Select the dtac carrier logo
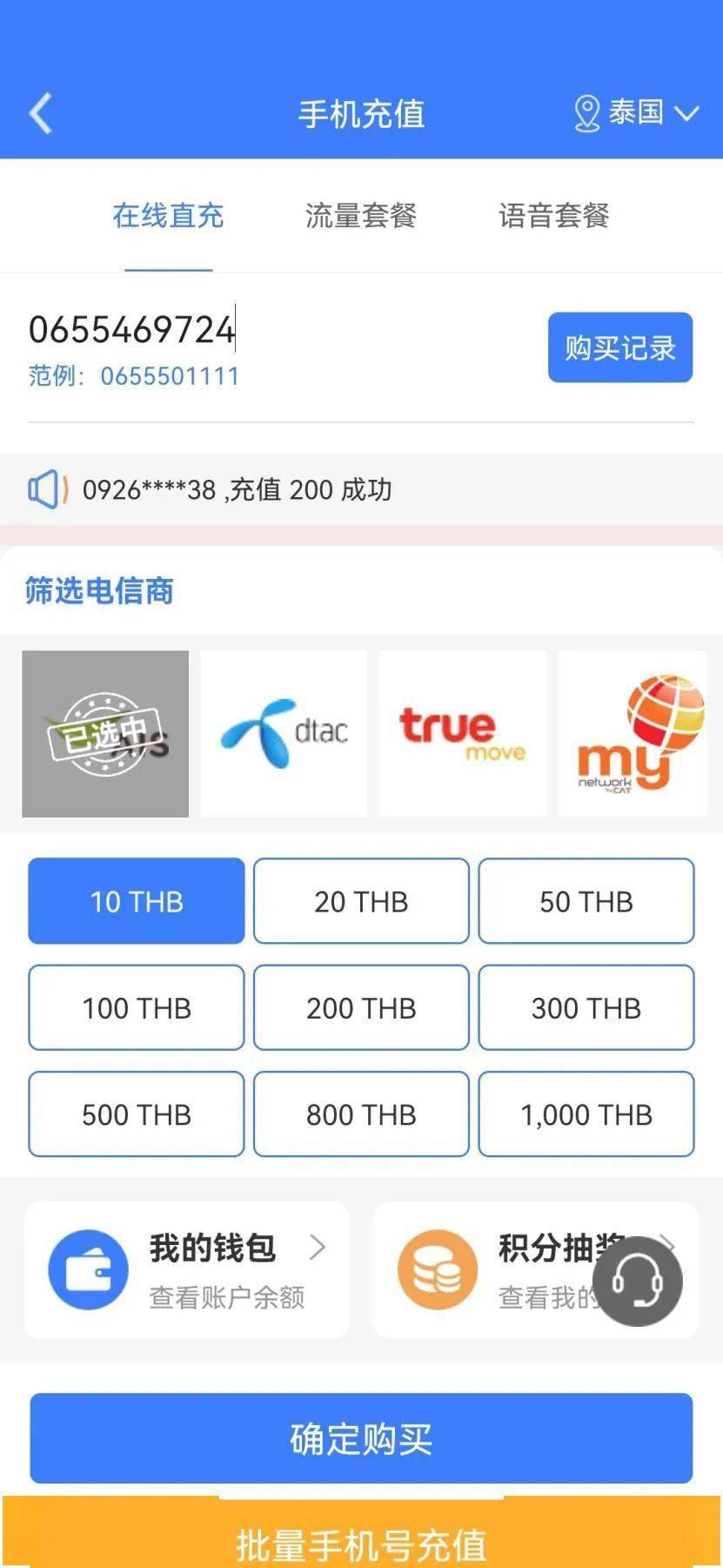This screenshot has width=723, height=1568. 284,733
